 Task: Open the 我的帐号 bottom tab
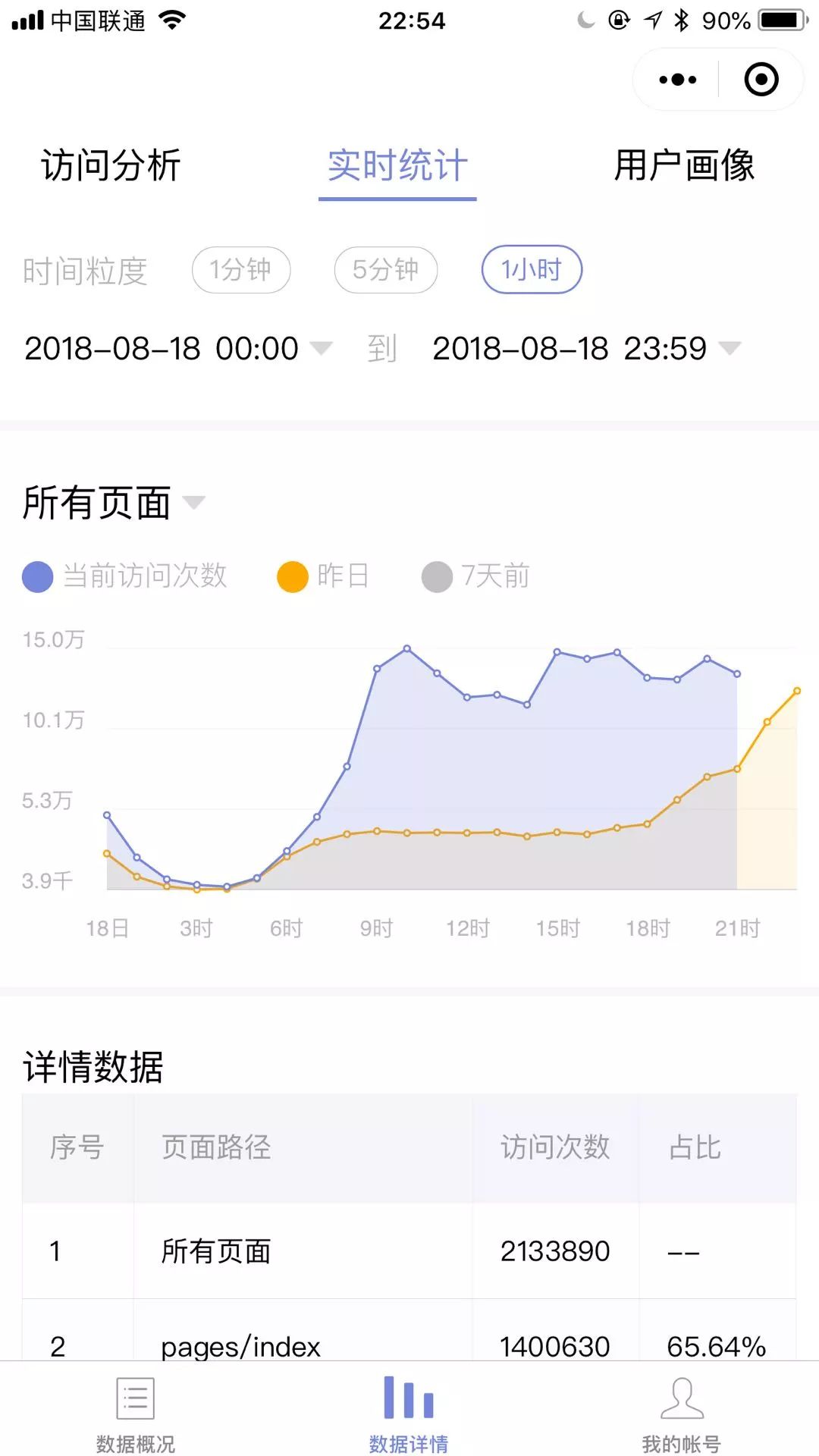pyautogui.click(x=682, y=1414)
